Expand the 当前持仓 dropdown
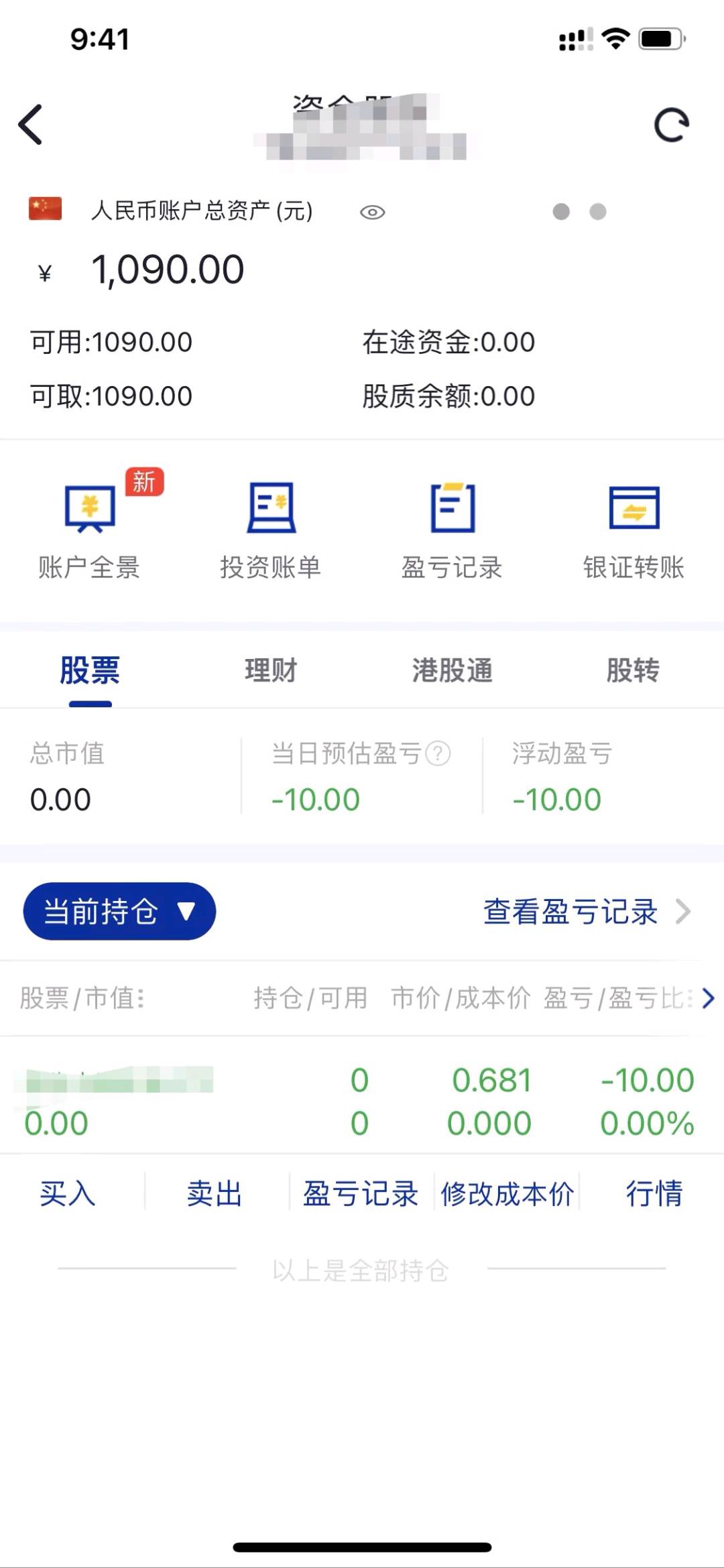724x1568 pixels. 119,911
